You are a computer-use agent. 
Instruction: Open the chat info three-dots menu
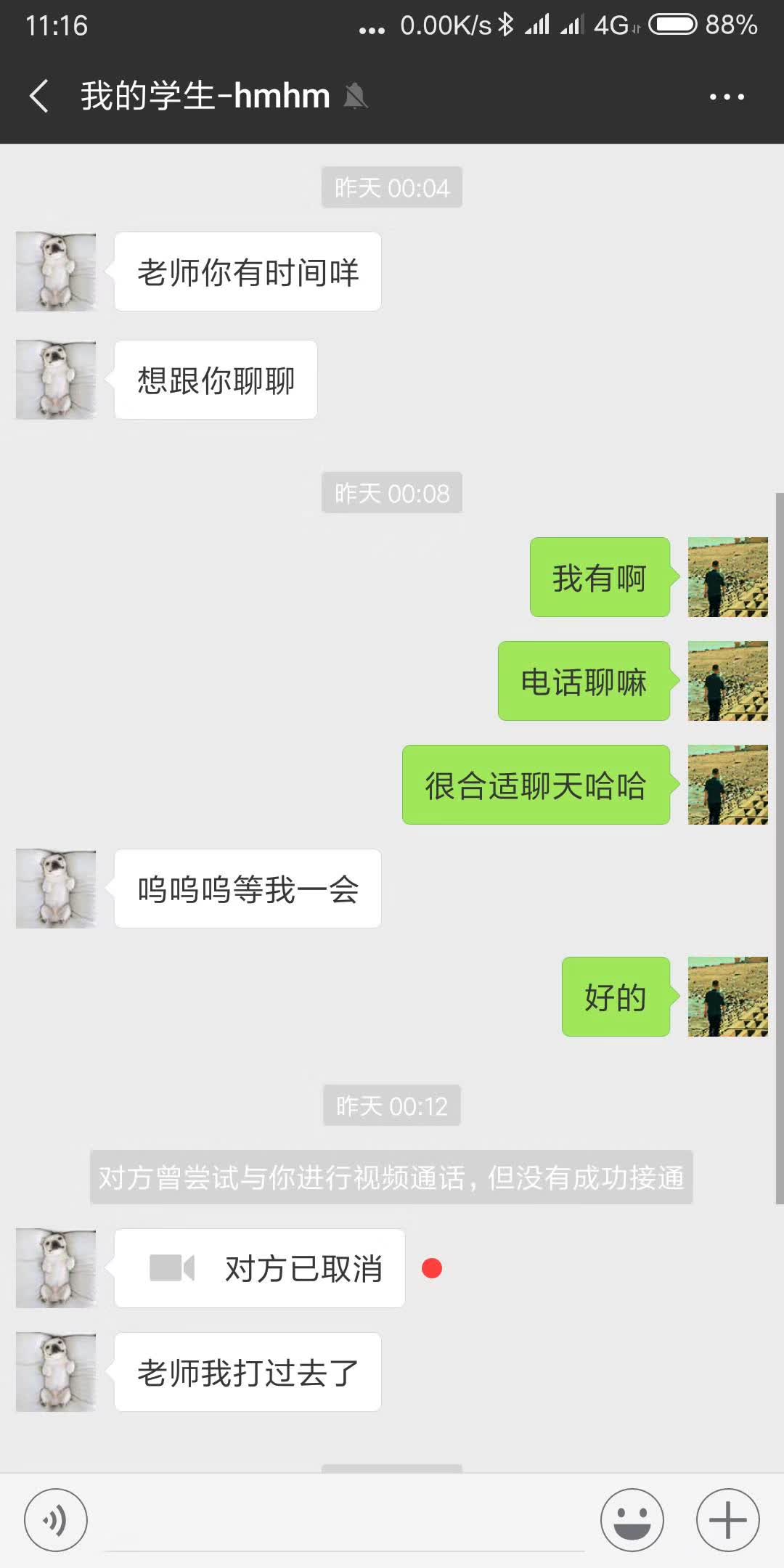tap(727, 97)
